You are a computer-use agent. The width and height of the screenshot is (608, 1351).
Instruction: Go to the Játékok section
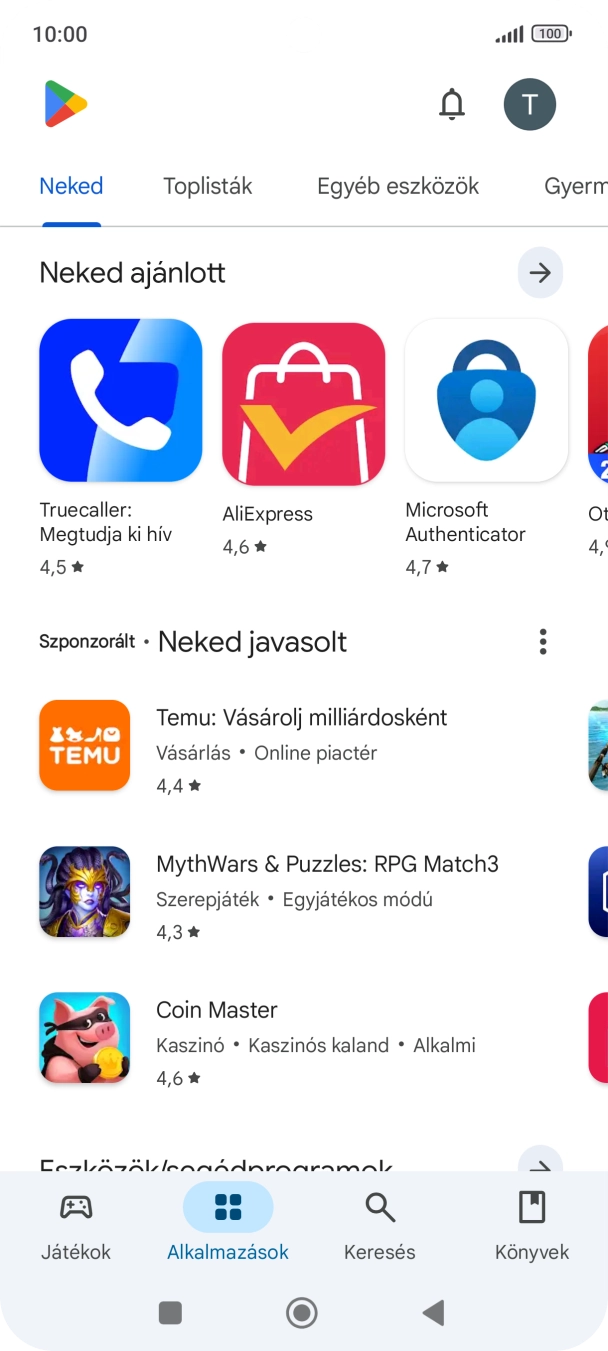pos(76,1225)
